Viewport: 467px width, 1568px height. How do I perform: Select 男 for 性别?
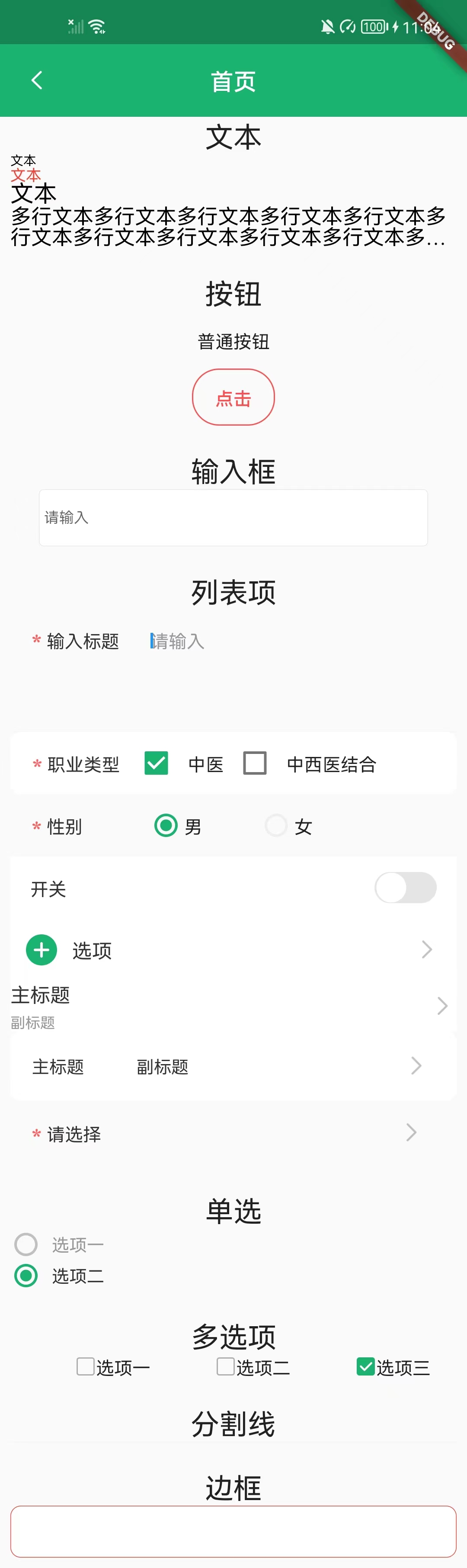(166, 826)
